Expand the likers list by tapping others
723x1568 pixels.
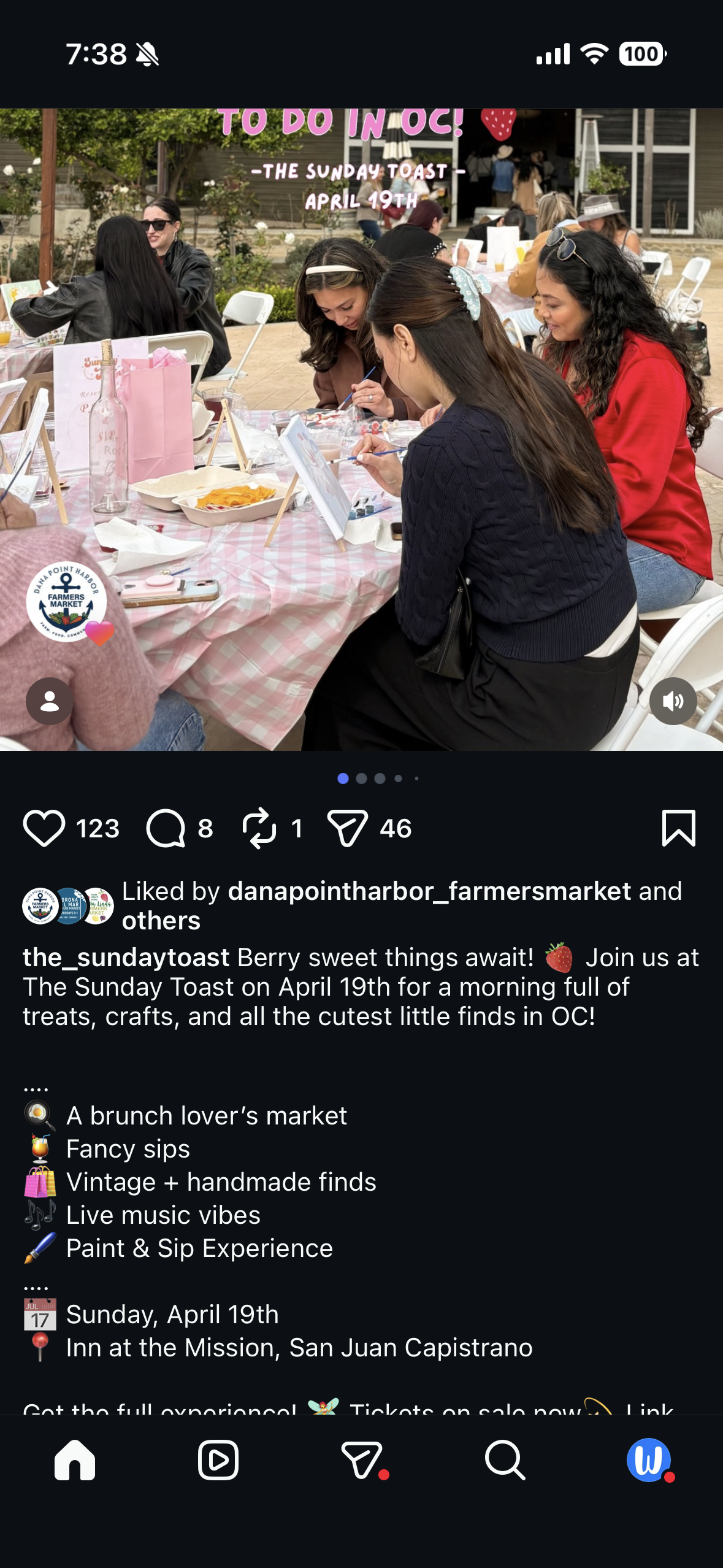click(x=163, y=923)
